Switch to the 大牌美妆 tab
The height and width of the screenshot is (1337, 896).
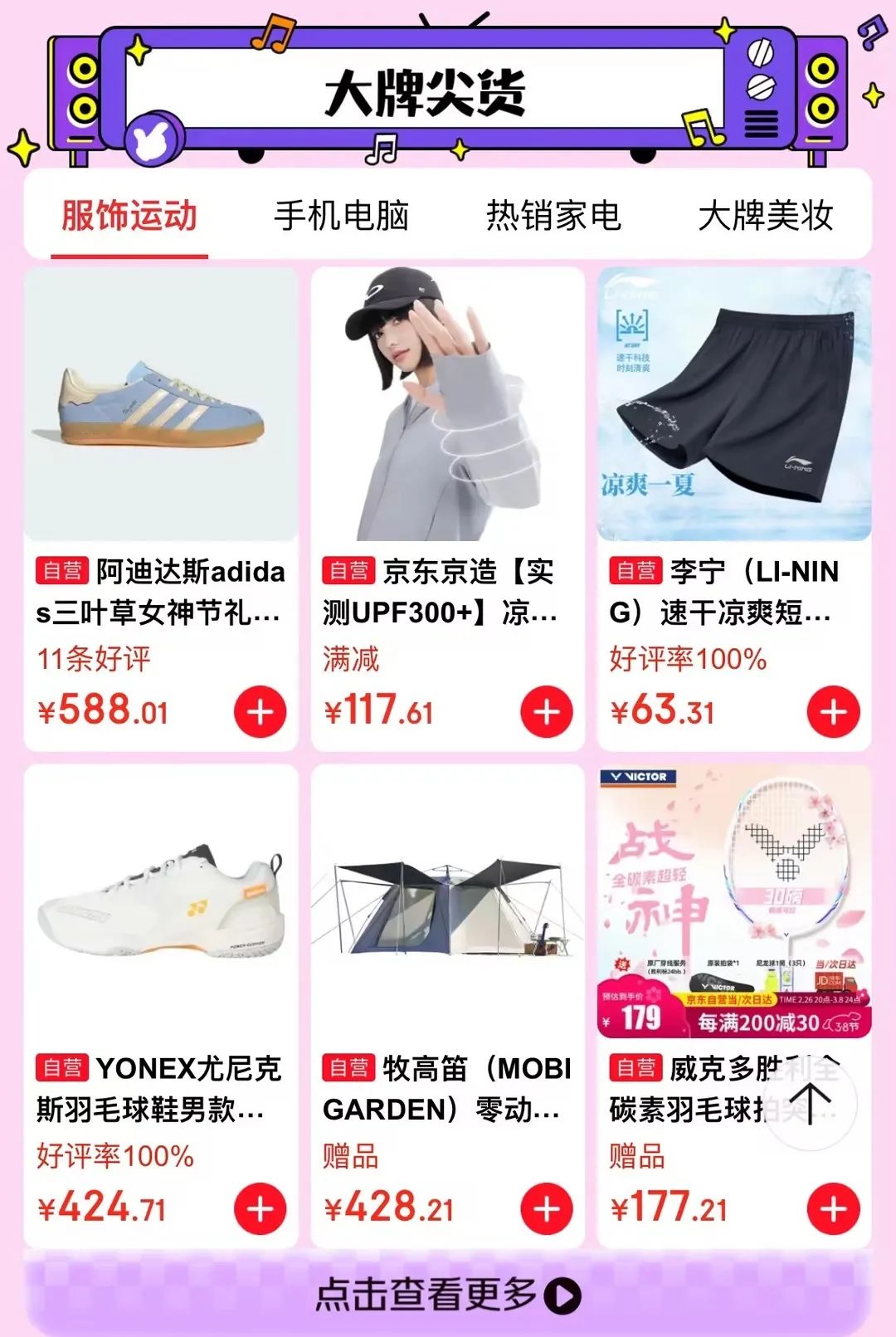[x=765, y=216]
